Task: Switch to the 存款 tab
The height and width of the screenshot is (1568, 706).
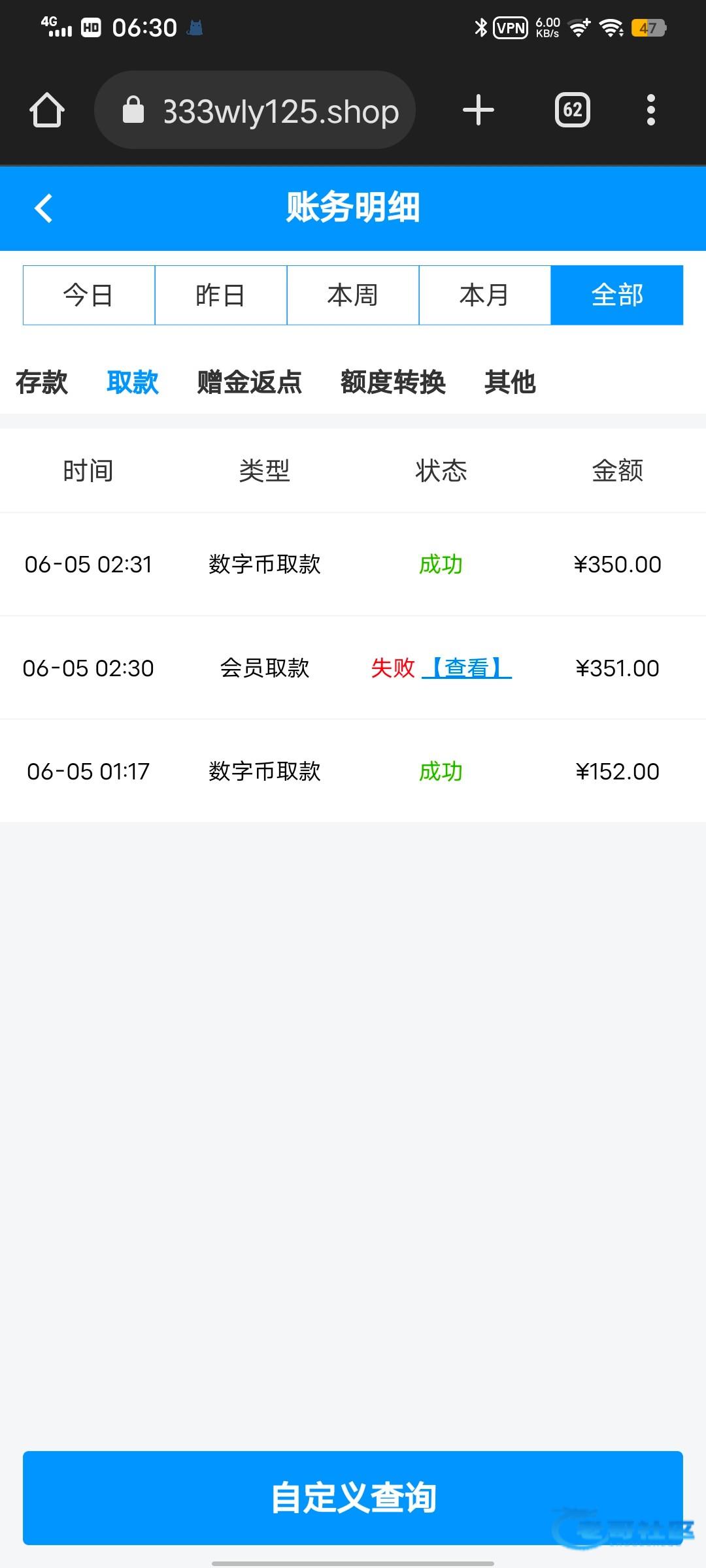Action: (41, 382)
